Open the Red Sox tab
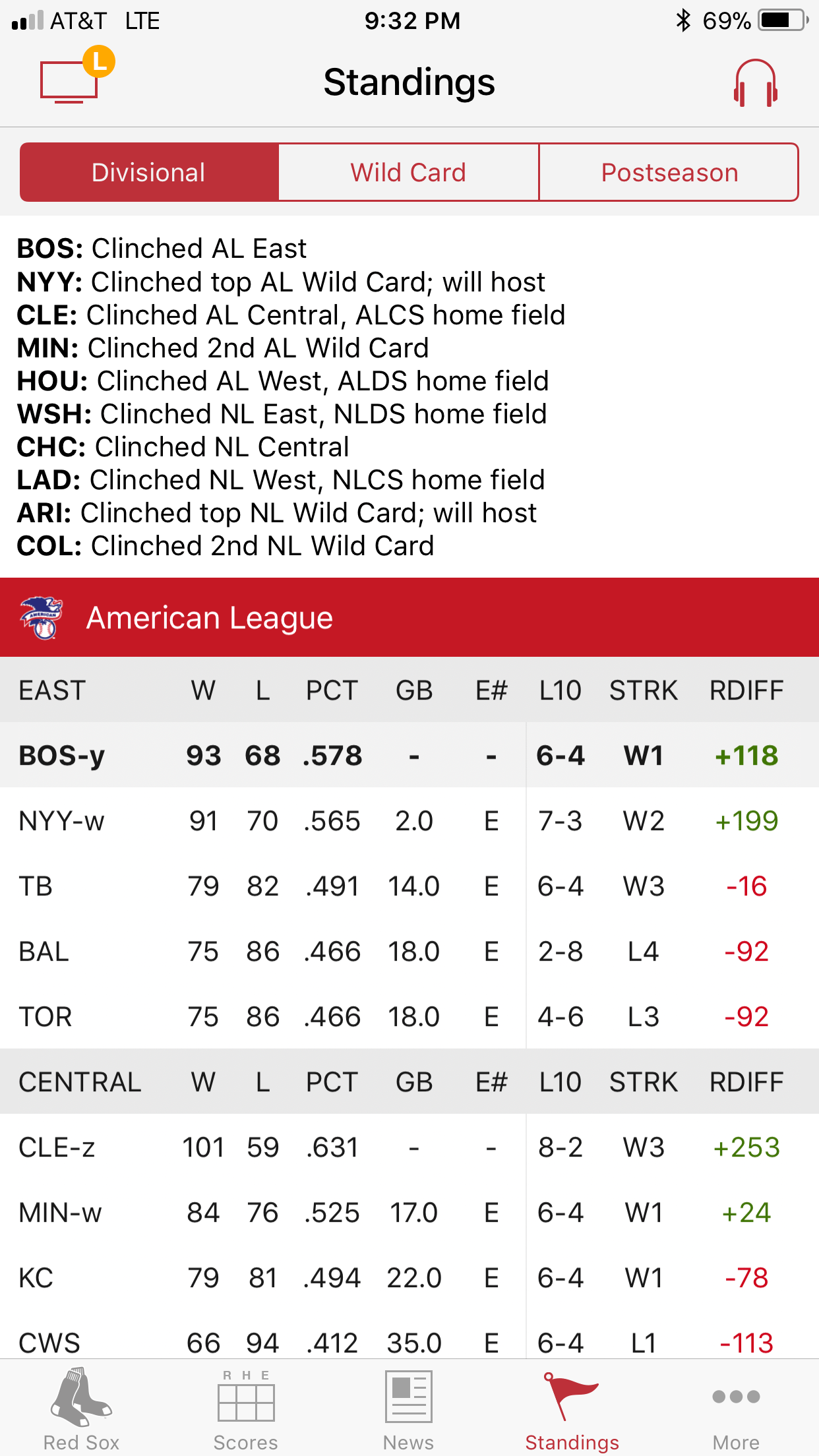The width and height of the screenshot is (819, 1456). coord(81,1408)
